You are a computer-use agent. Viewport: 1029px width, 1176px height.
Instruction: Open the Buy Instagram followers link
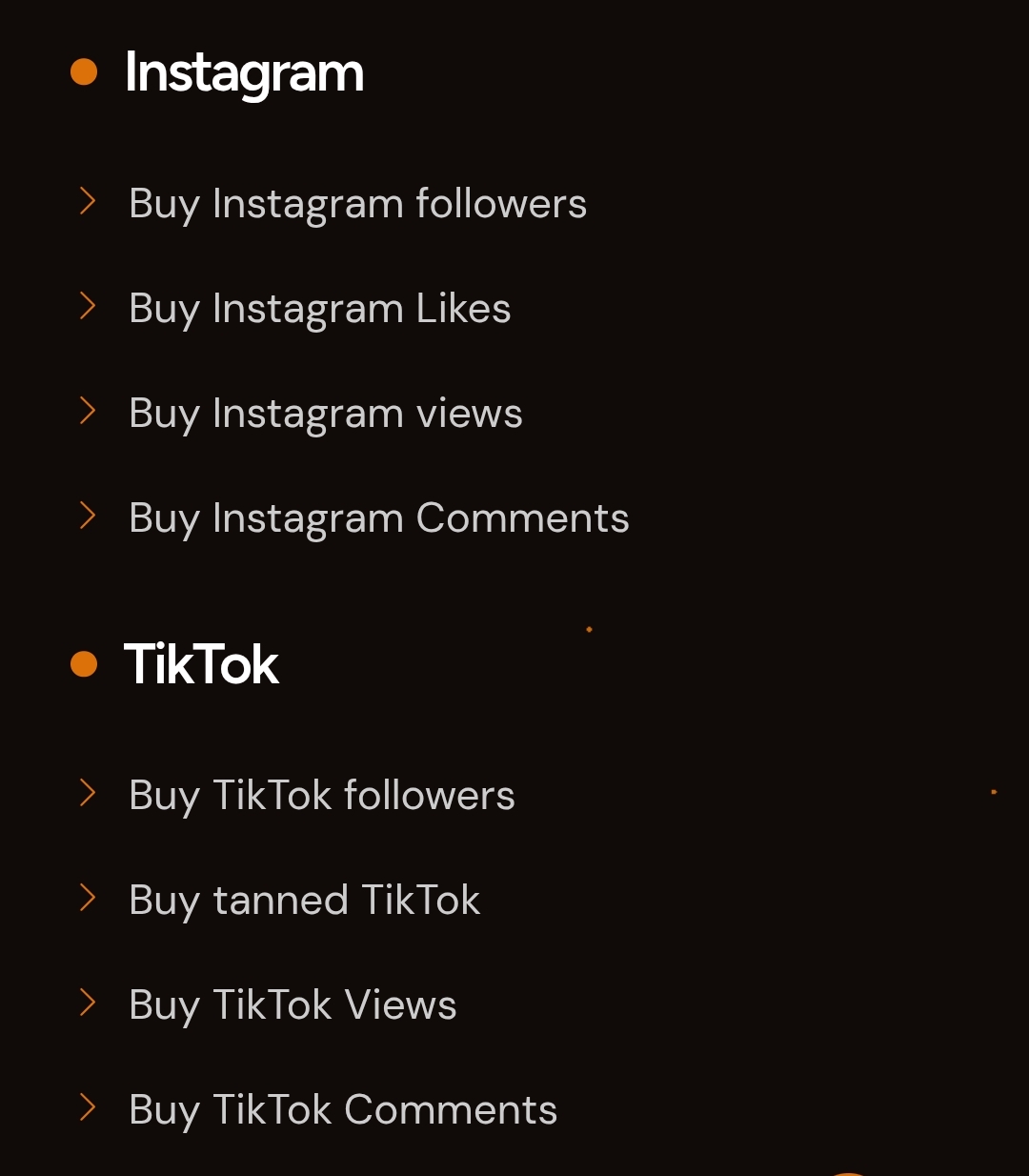point(357,204)
